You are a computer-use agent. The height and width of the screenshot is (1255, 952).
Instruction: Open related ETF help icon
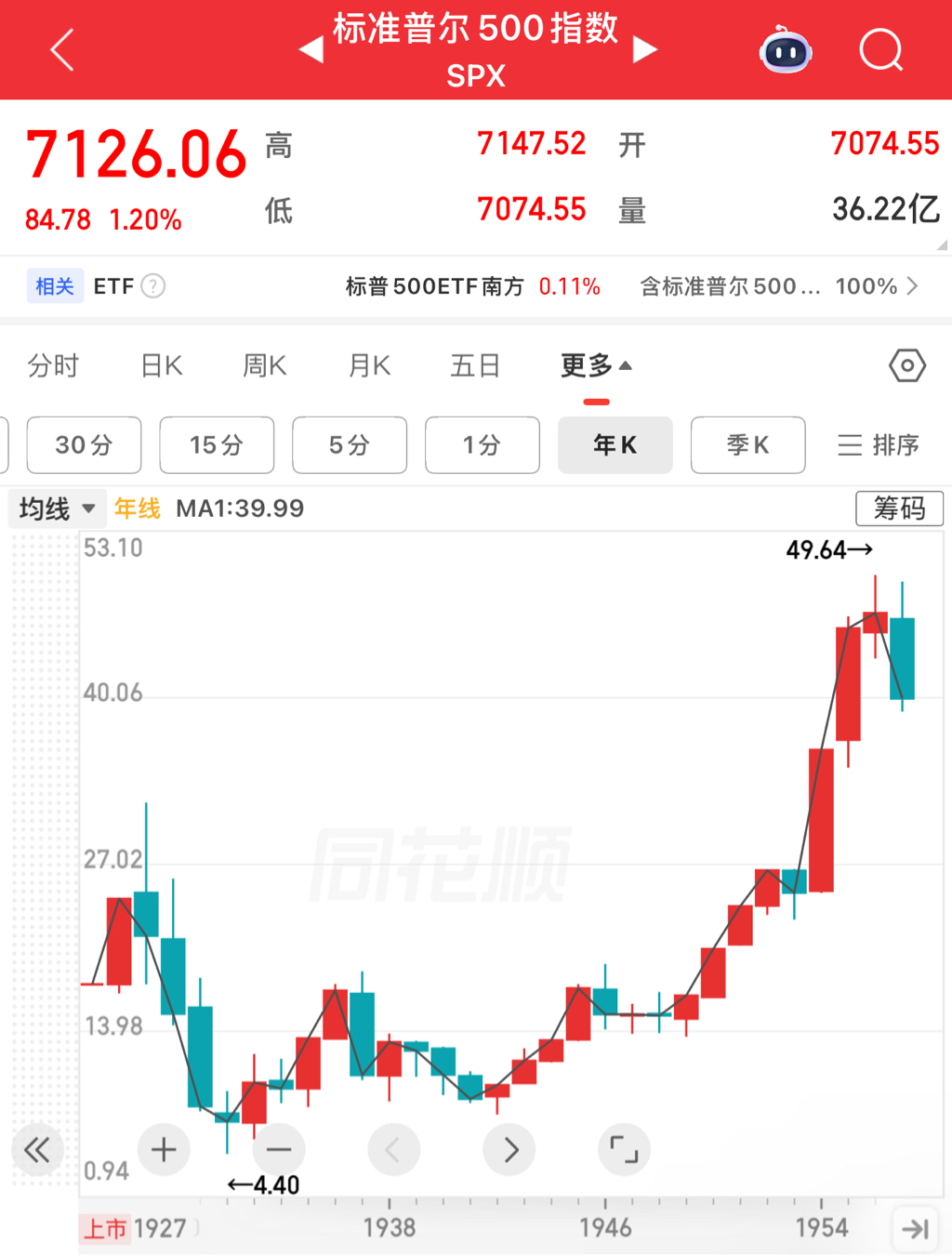(x=153, y=286)
